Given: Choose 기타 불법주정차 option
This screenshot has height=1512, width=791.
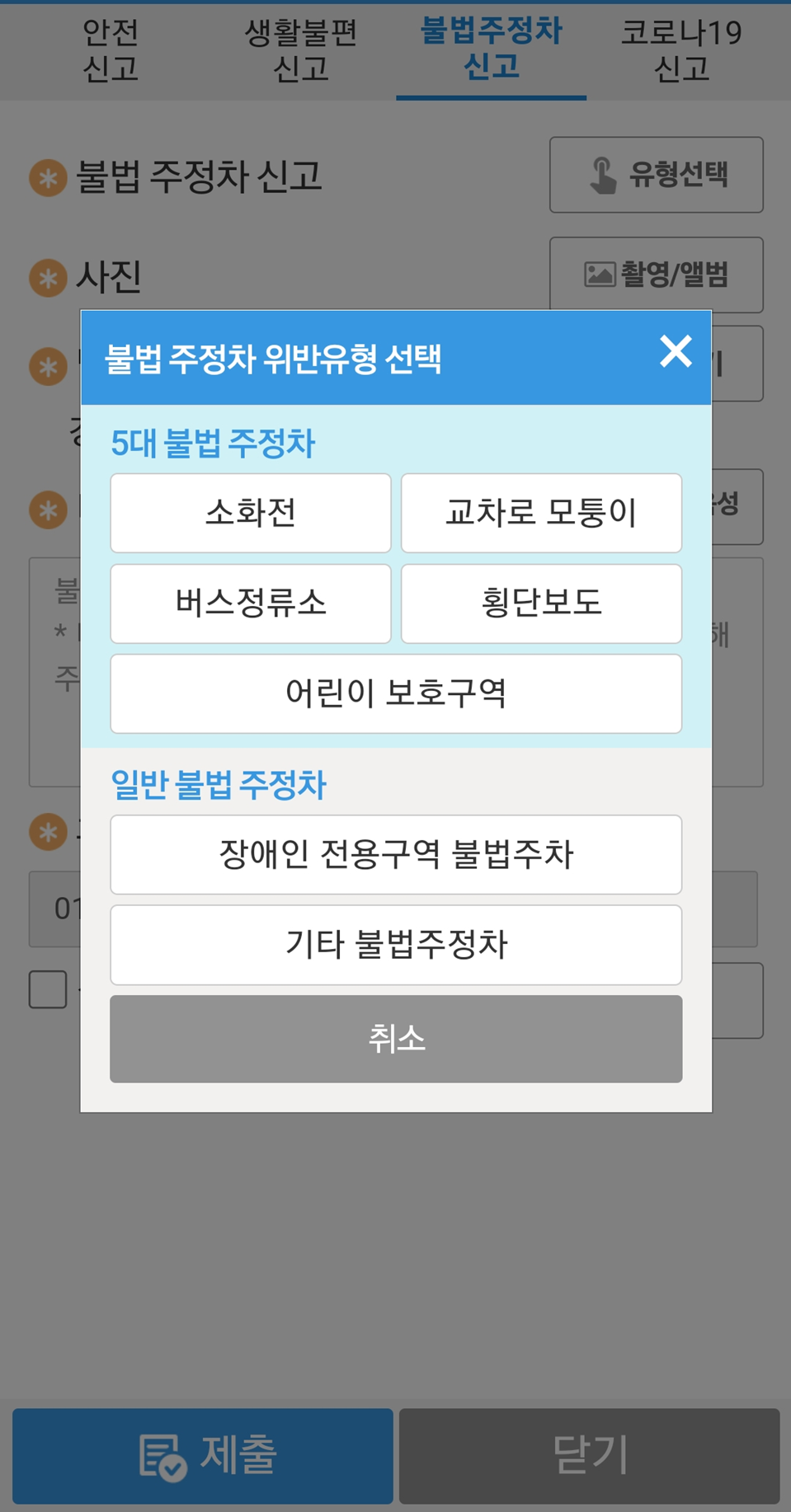Looking at the screenshot, I should point(395,945).
